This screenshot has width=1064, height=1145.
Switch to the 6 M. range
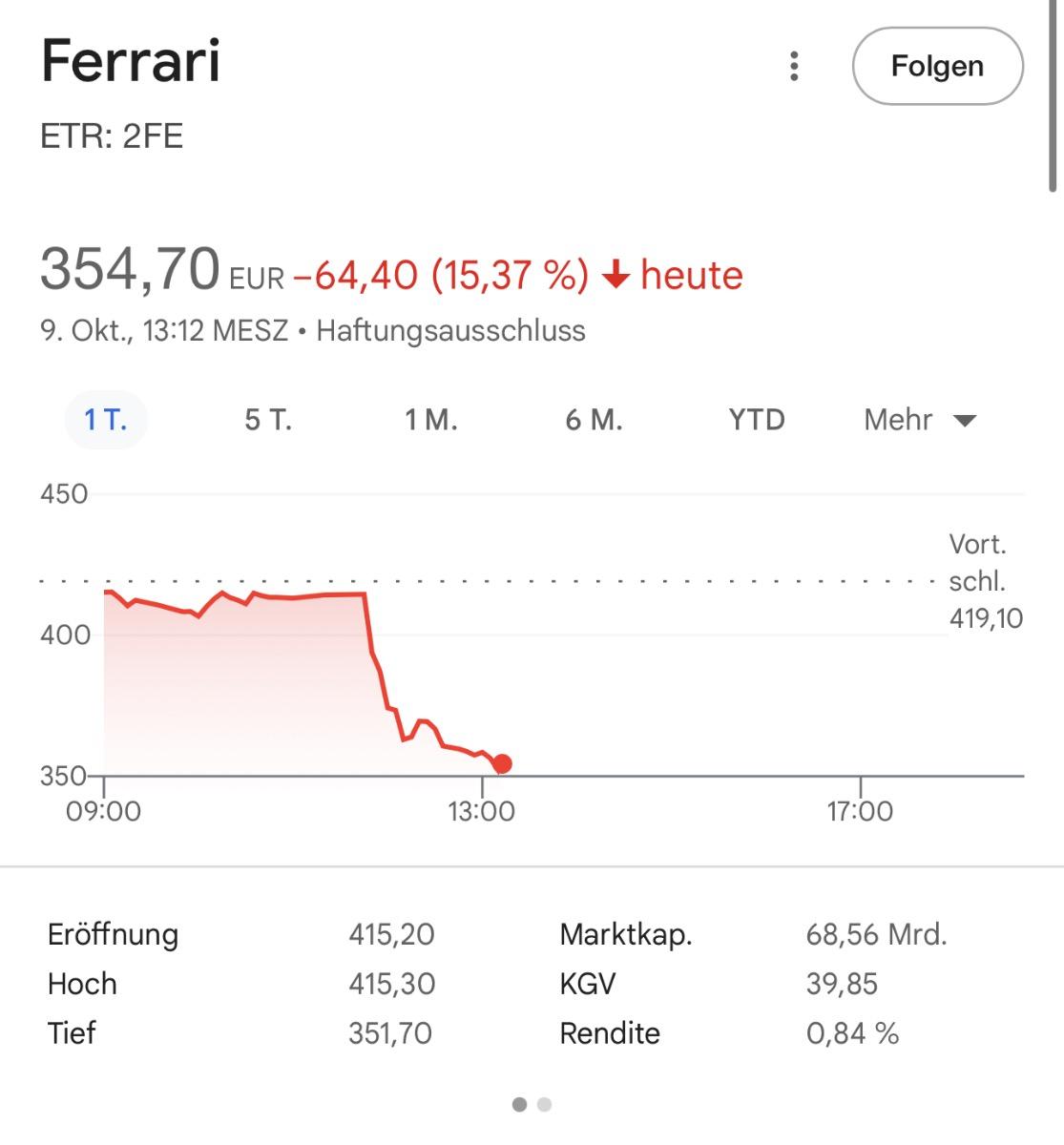(x=594, y=420)
